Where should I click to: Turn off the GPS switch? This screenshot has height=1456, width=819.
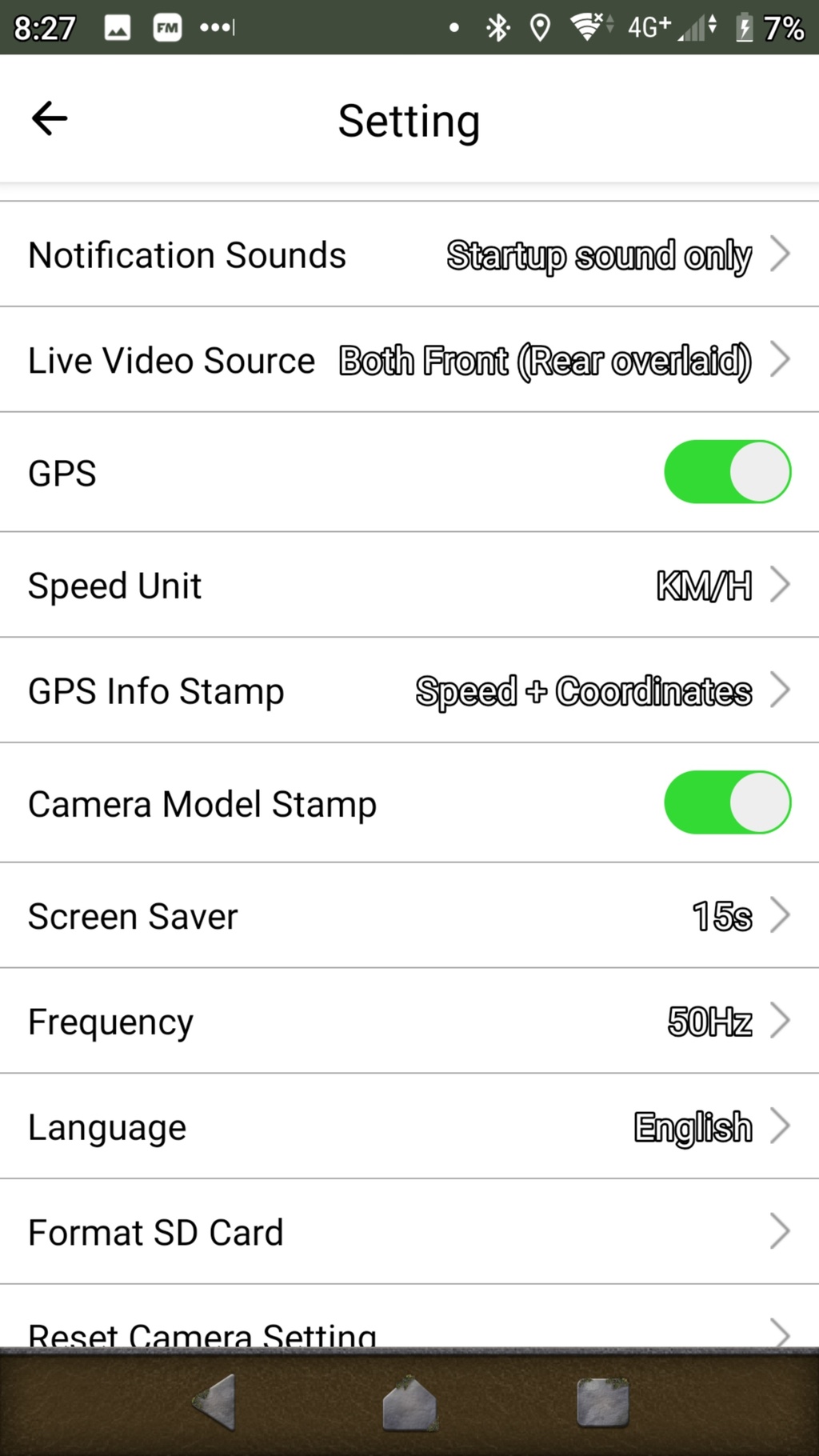(x=726, y=472)
